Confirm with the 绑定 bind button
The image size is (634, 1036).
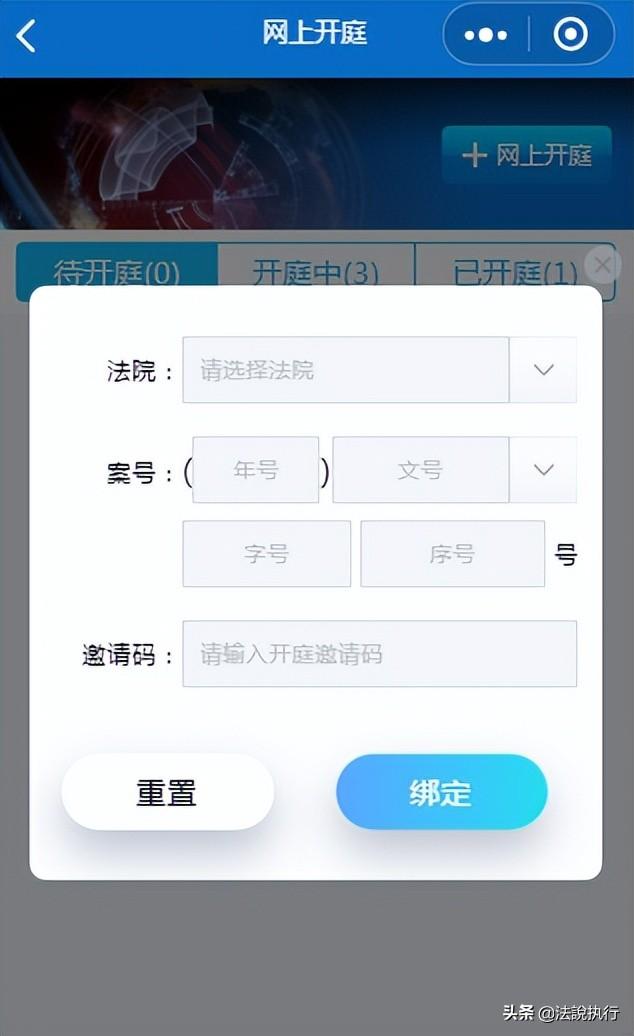tap(441, 792)
